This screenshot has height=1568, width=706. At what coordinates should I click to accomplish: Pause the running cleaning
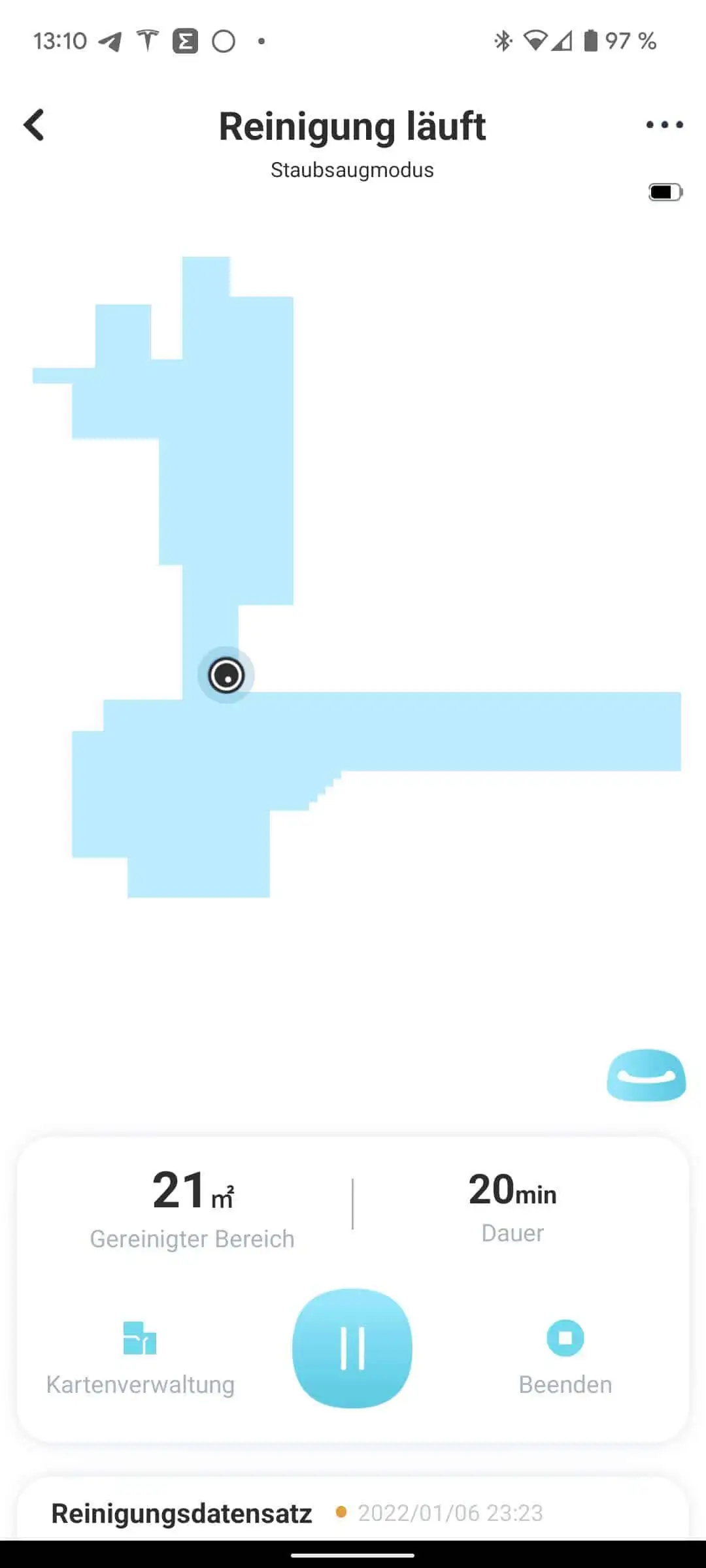[352, 1348]
